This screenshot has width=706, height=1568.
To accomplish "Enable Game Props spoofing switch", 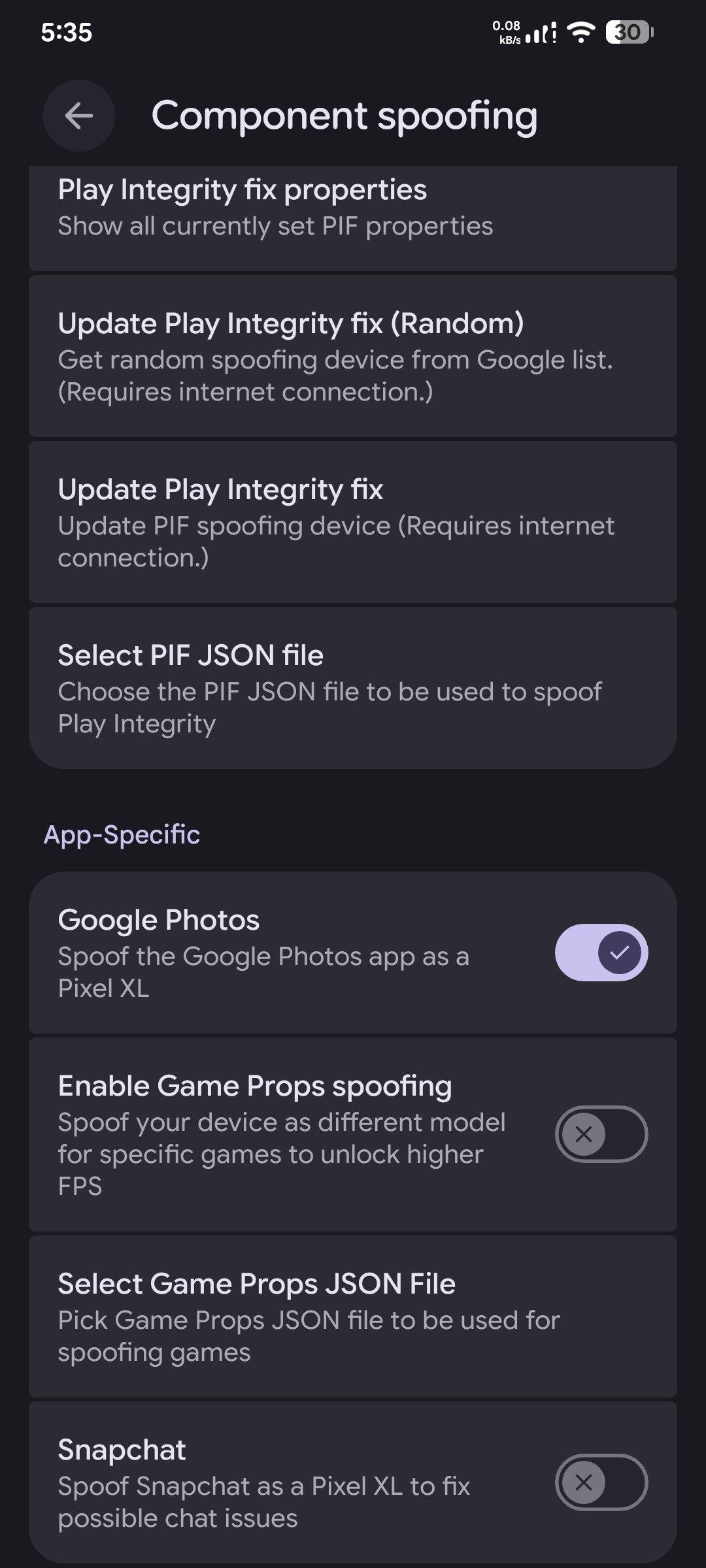I will (x=601, y=1134).
